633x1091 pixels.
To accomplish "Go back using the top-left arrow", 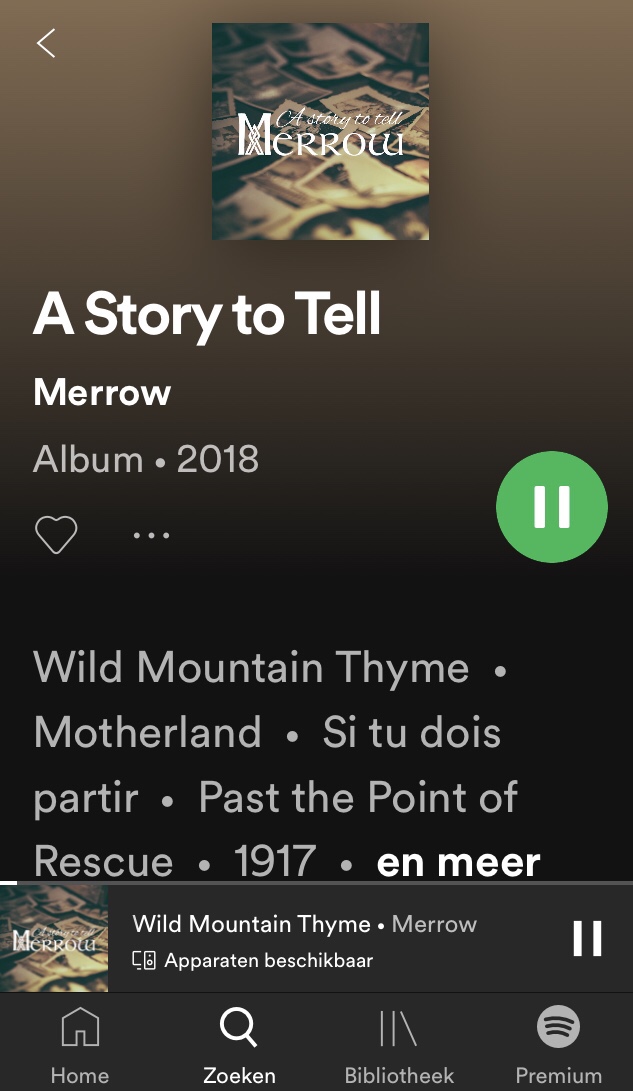I will point(46,43).
